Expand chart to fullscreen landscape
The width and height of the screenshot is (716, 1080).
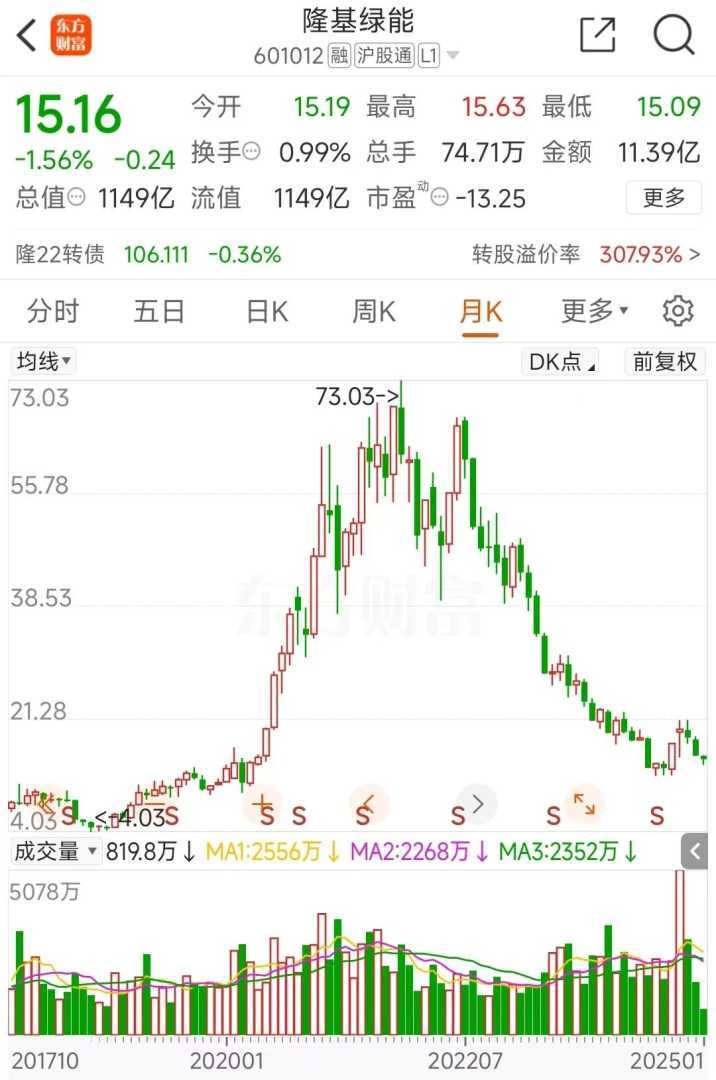pos(584,803)
